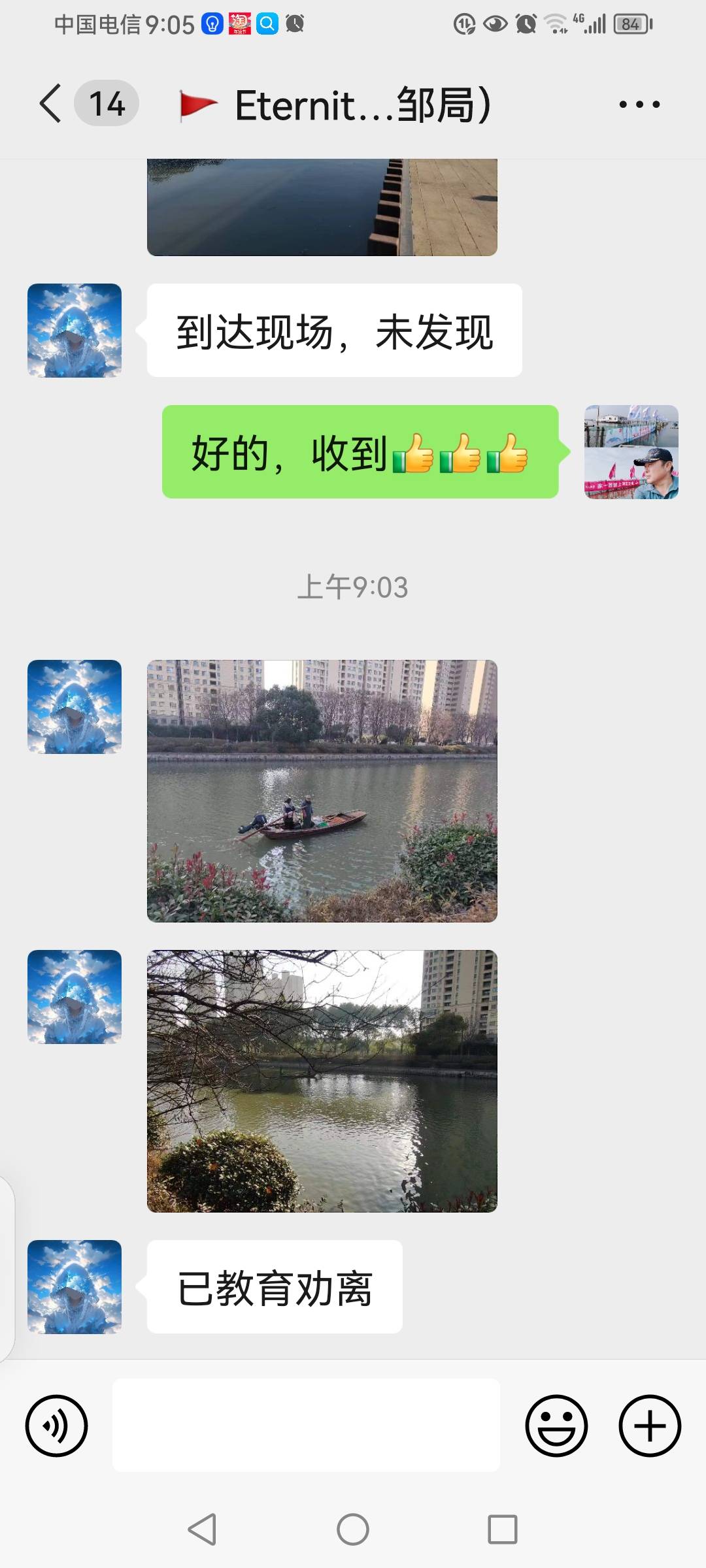Open the chat info overflow menu
The image size is (706, 1568).
pyautogui.click(x=639, y=104)
